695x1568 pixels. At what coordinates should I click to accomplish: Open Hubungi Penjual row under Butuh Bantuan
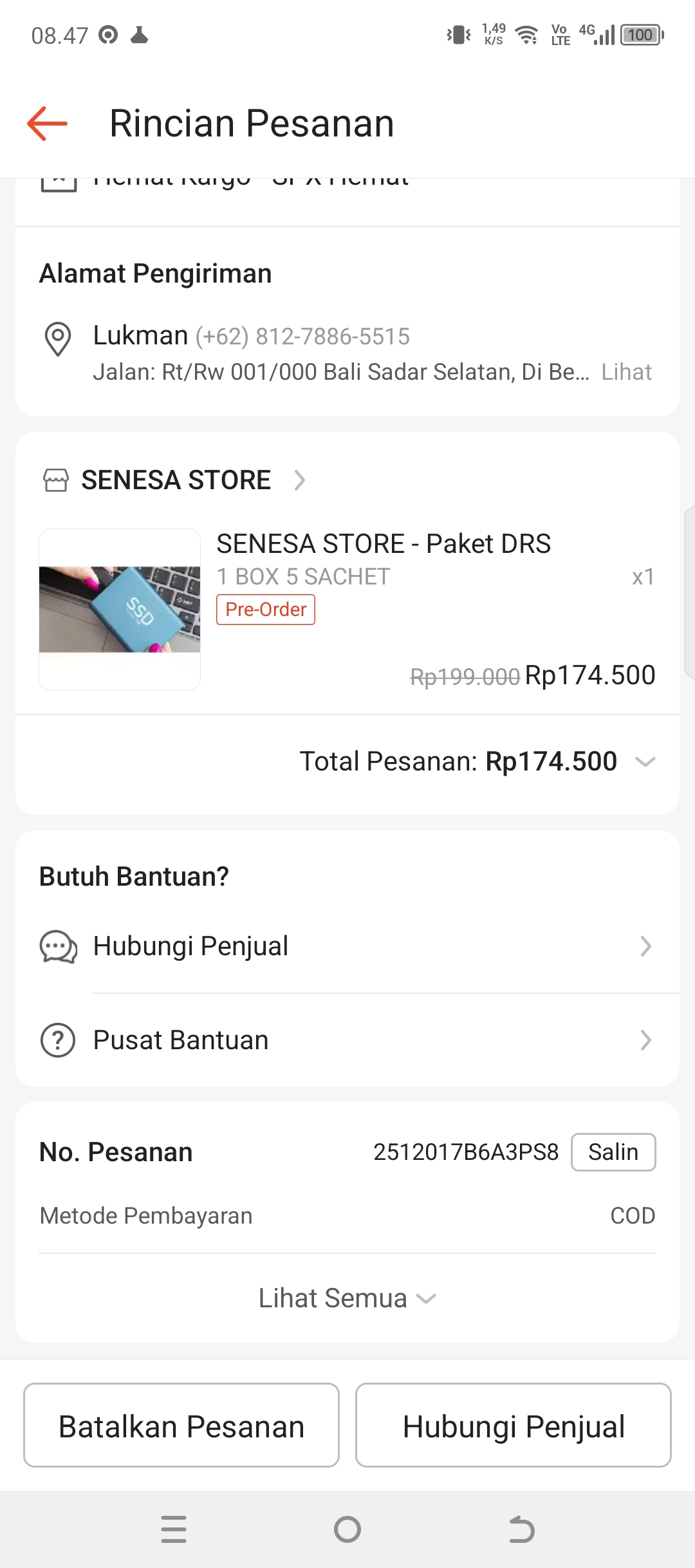pyautogui.click(x=347, y=946)
